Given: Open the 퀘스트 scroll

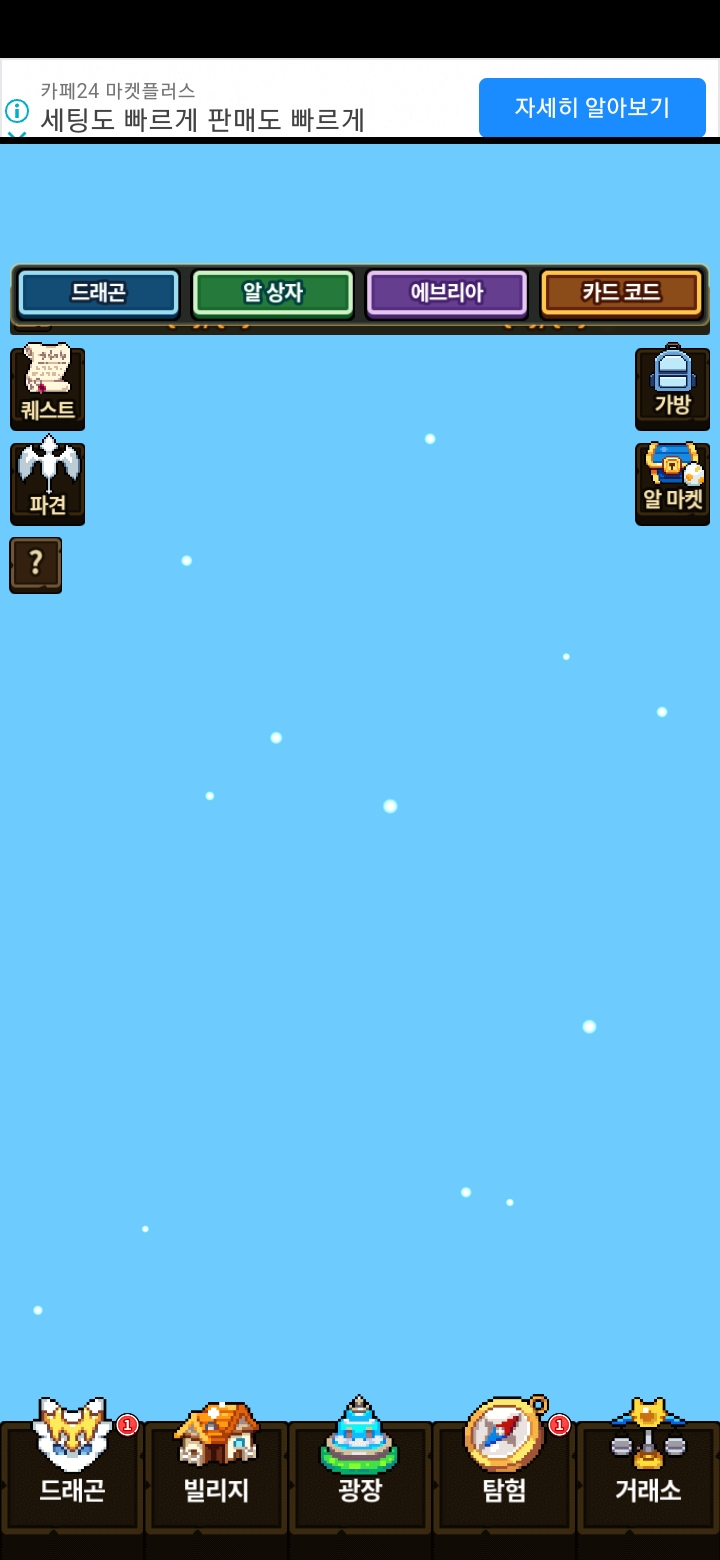Looking at the screenshot, I should pos(47,387).
